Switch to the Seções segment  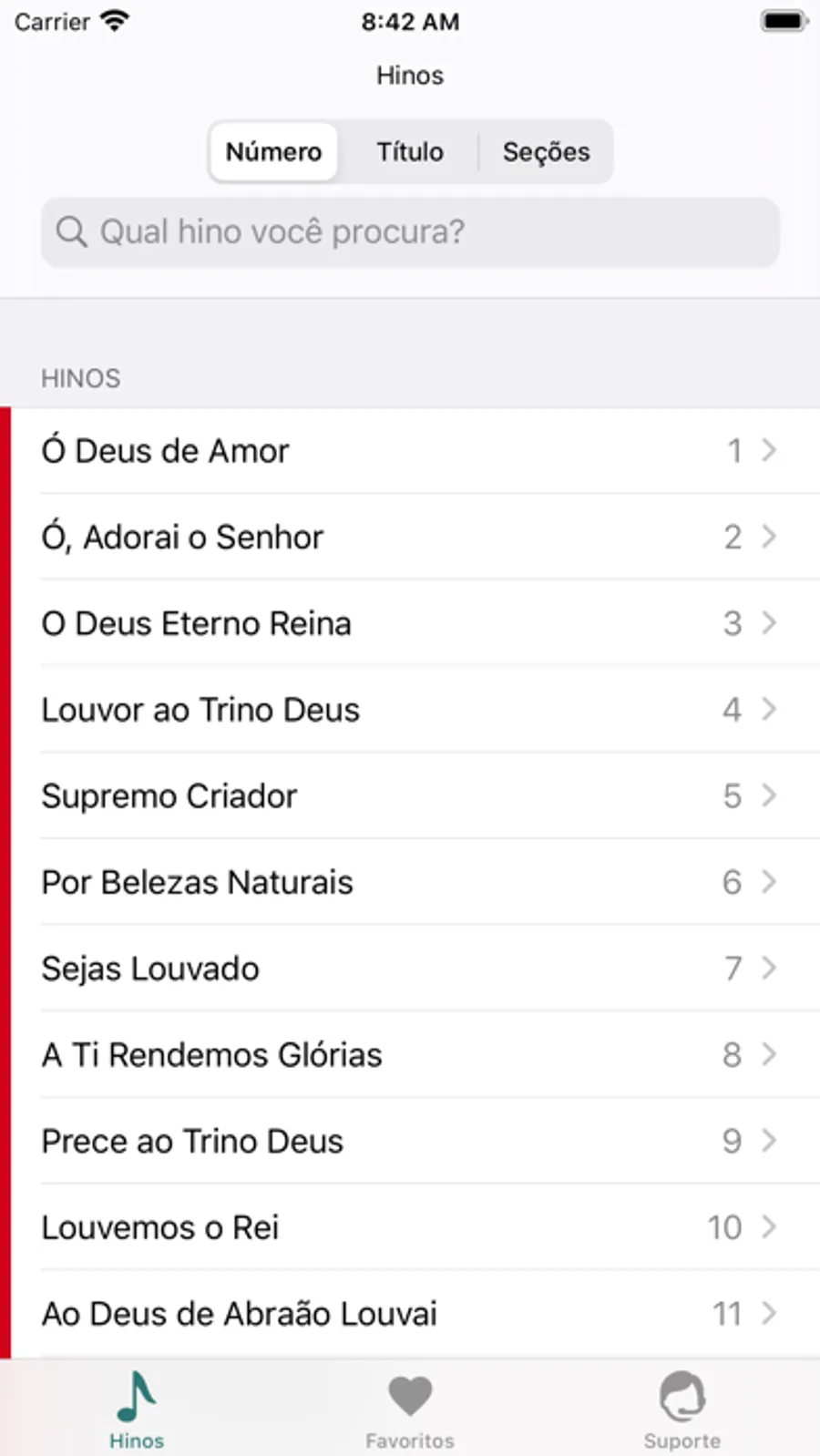point(546,151)
